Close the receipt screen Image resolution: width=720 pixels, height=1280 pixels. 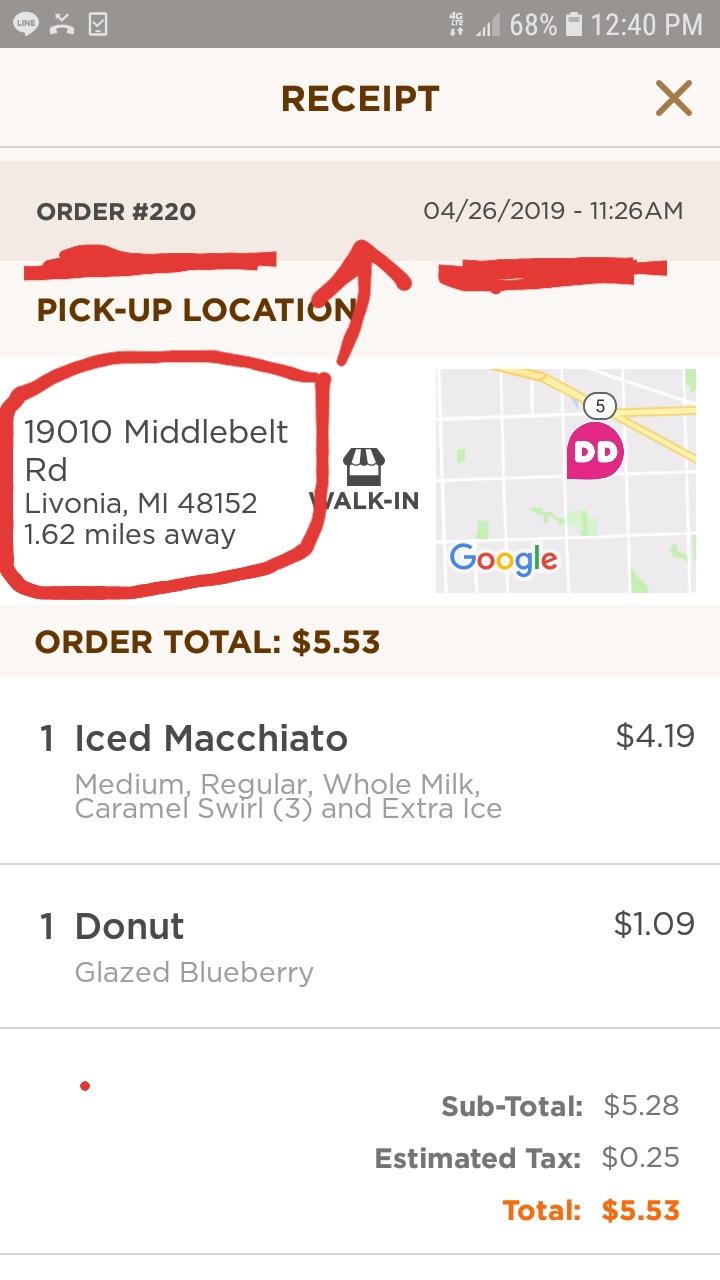point(673,98)
